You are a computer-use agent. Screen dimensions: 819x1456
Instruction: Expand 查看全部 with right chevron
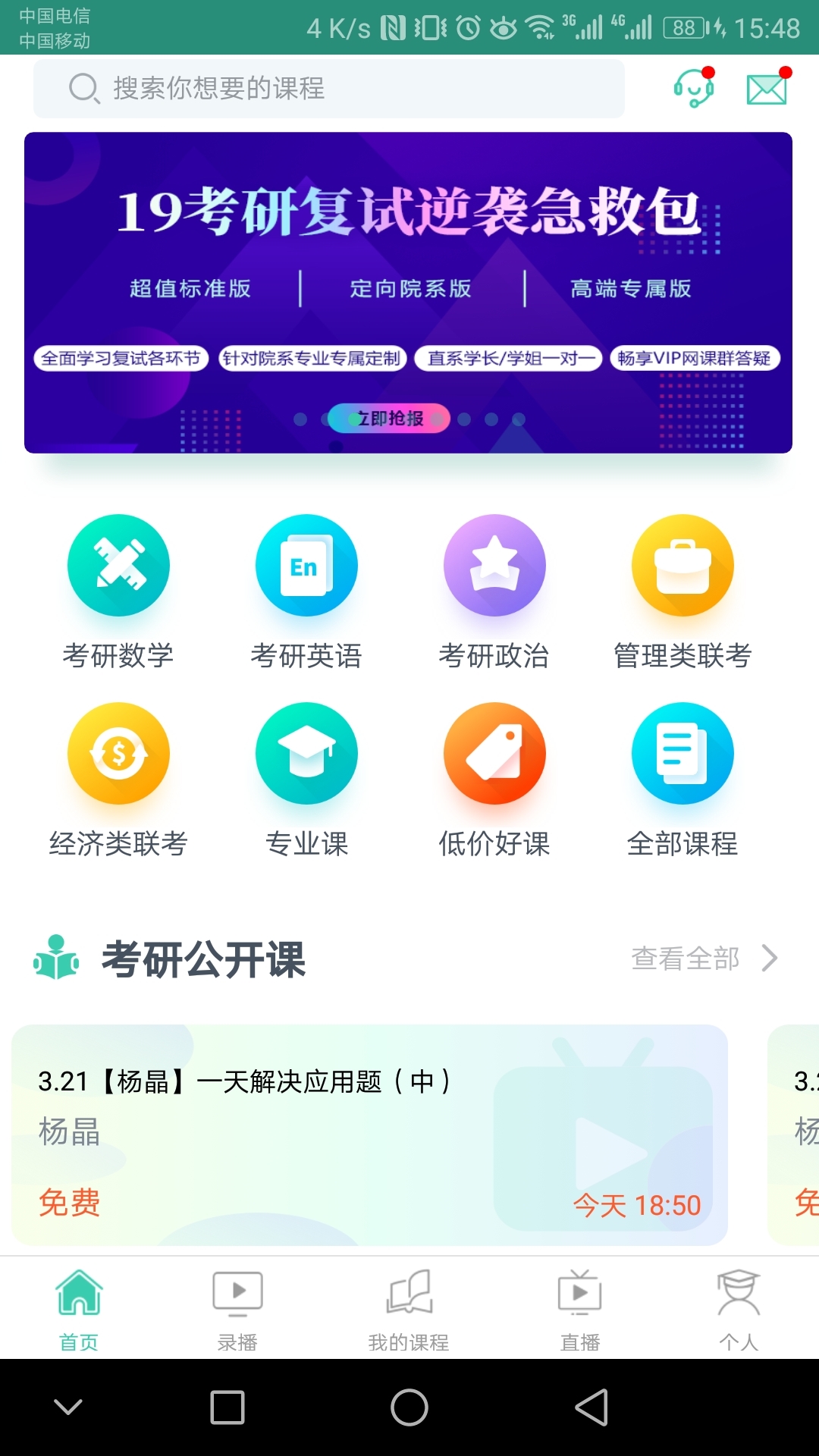click(770, 959)
